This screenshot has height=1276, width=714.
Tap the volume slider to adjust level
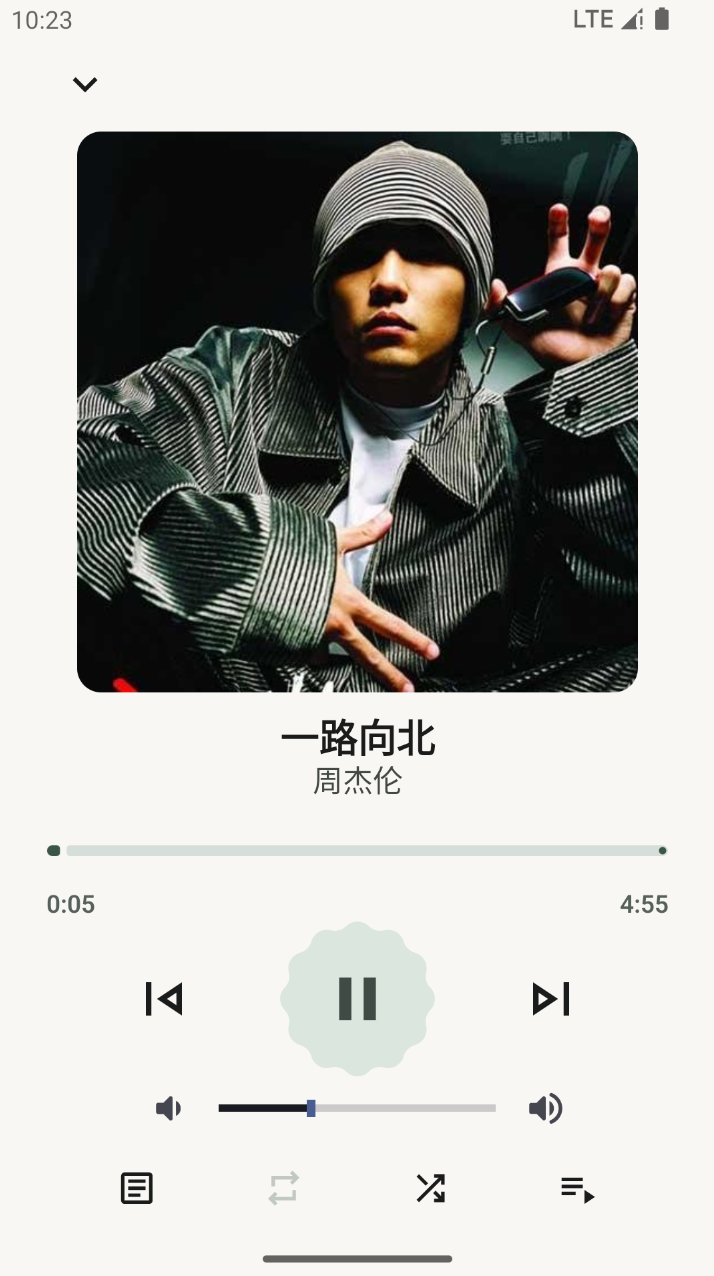357,1108
